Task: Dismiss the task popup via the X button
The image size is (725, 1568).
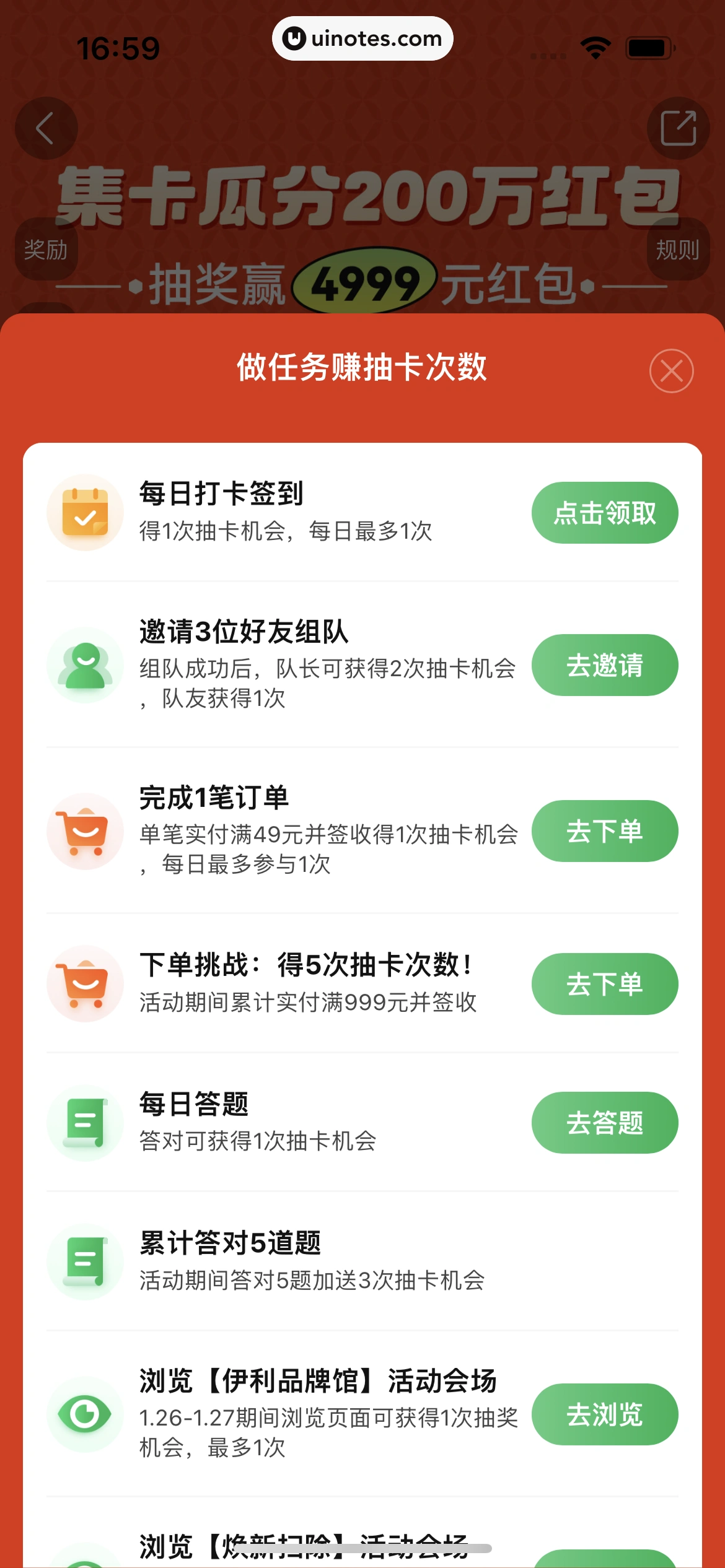Action: click(671, 371)
